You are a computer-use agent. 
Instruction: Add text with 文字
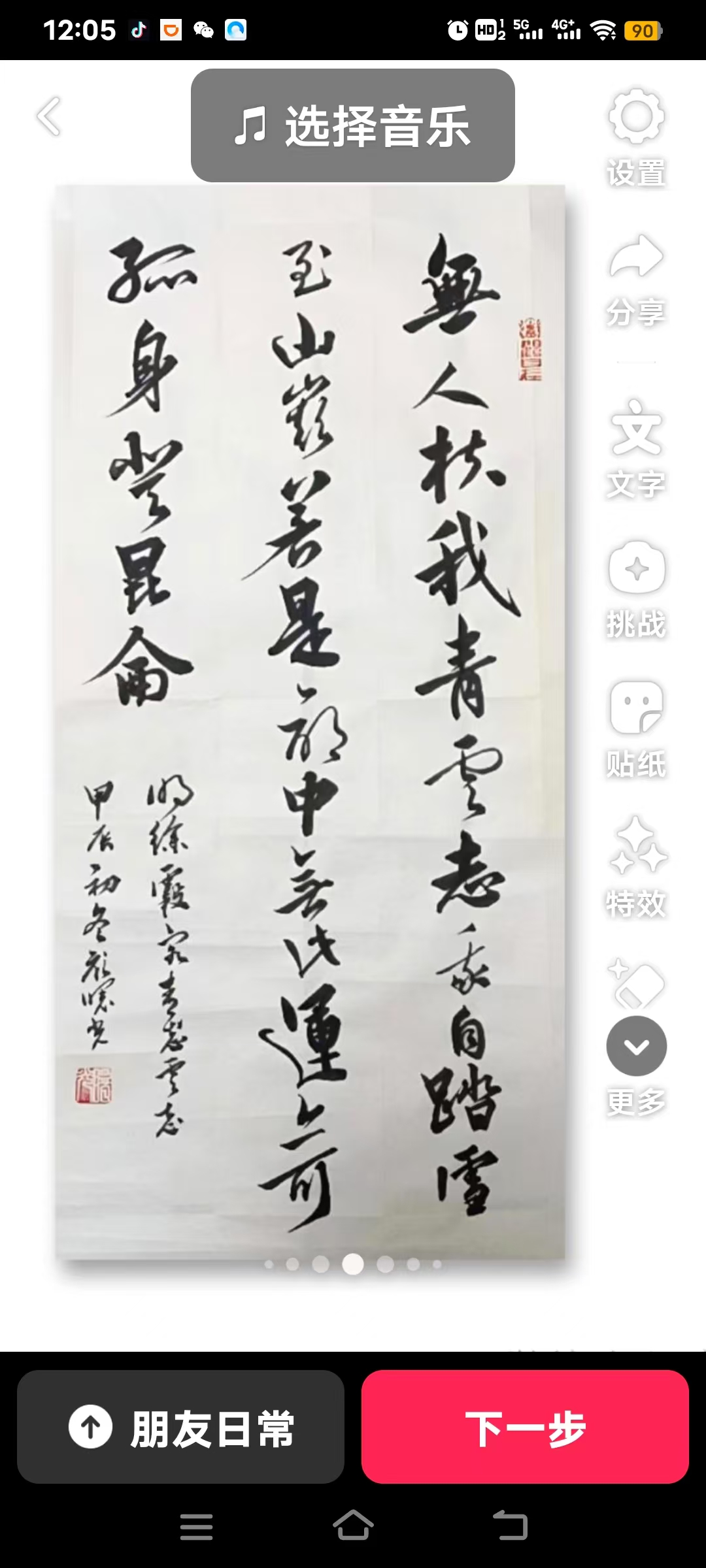[636, 448]
